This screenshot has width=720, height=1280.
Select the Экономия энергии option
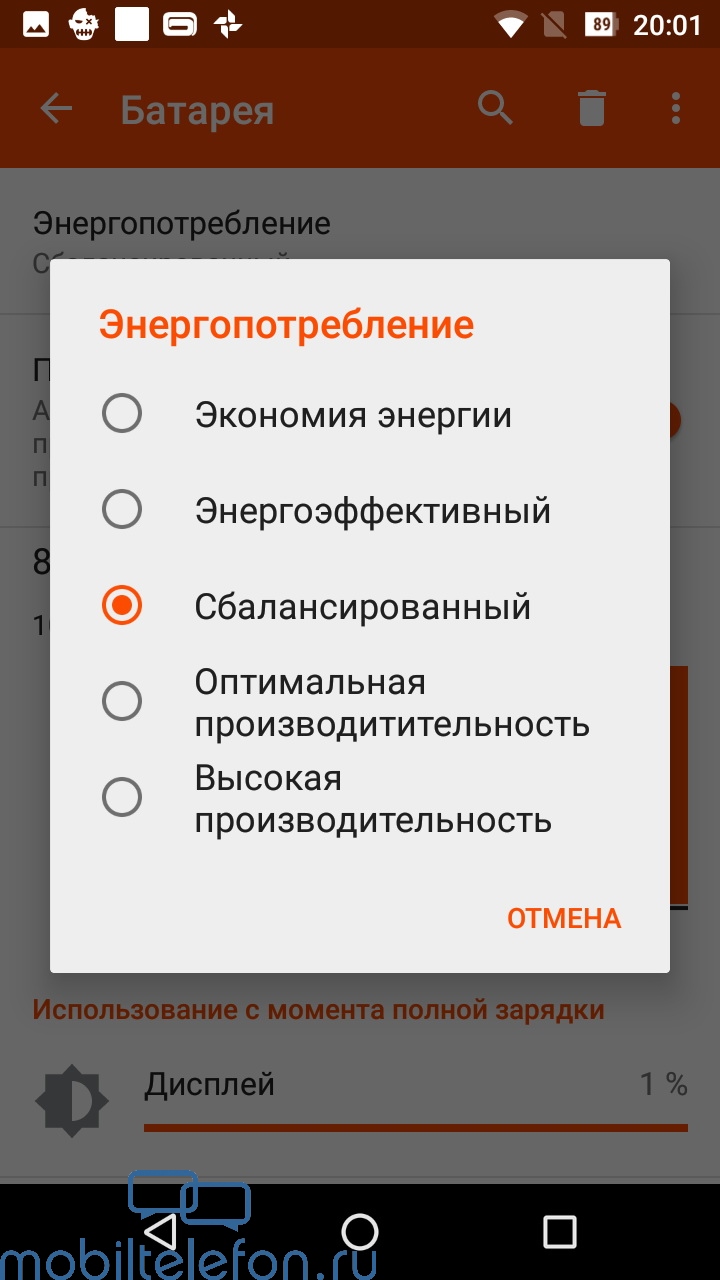click(x=360, y=414)
